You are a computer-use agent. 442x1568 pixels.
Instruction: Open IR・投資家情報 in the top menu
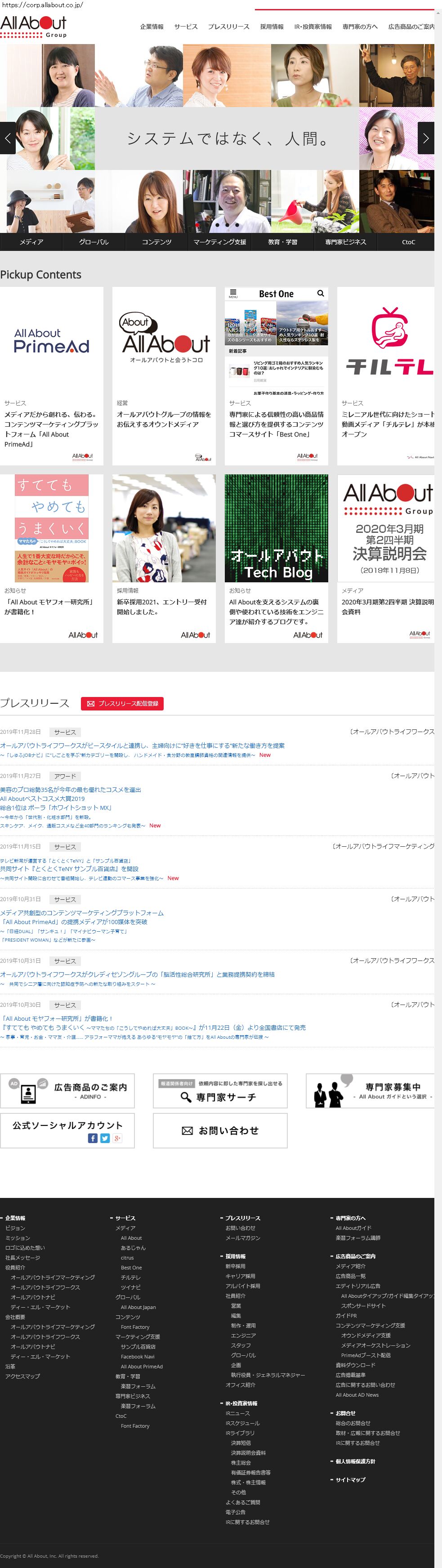[313, 27]
